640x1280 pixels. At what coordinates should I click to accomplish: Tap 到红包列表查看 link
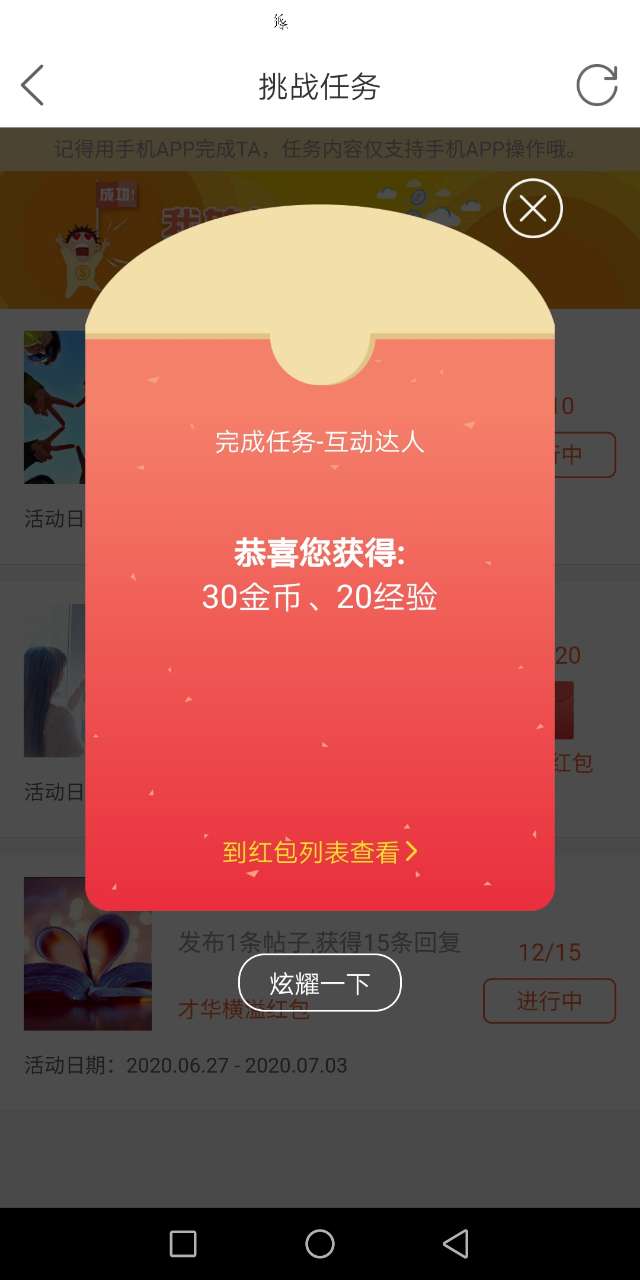coord(320,852)
